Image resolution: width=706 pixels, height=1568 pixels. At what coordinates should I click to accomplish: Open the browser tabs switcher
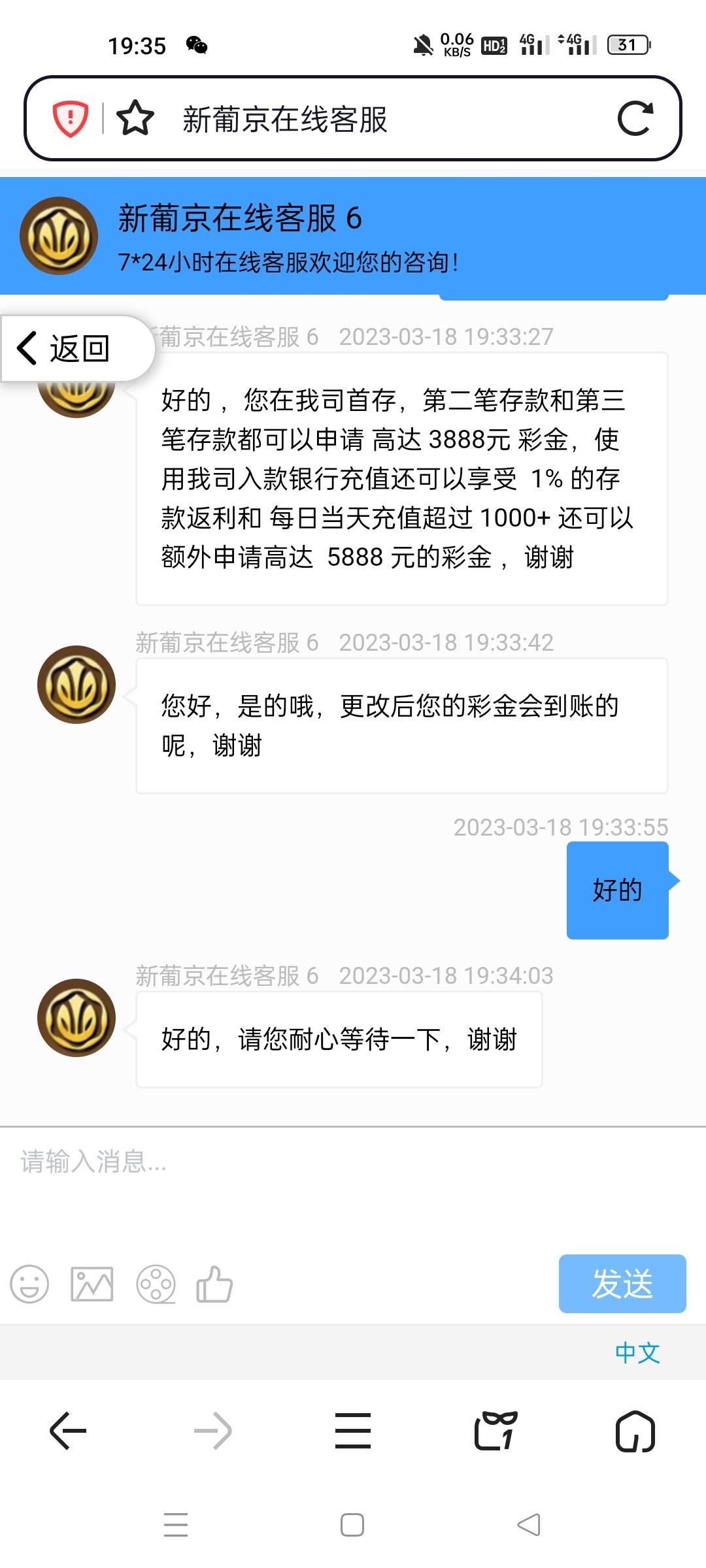pos(495,1431)
